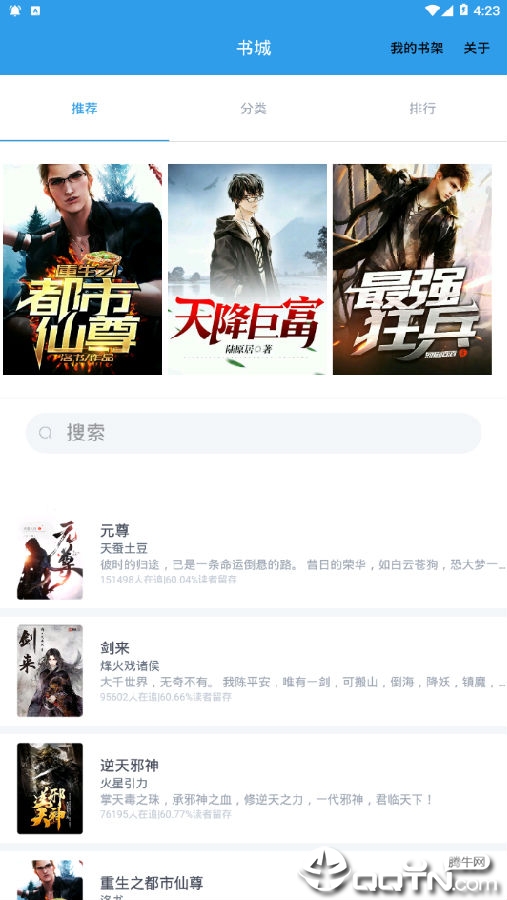Select the 推荐 tab

point(84,108)
